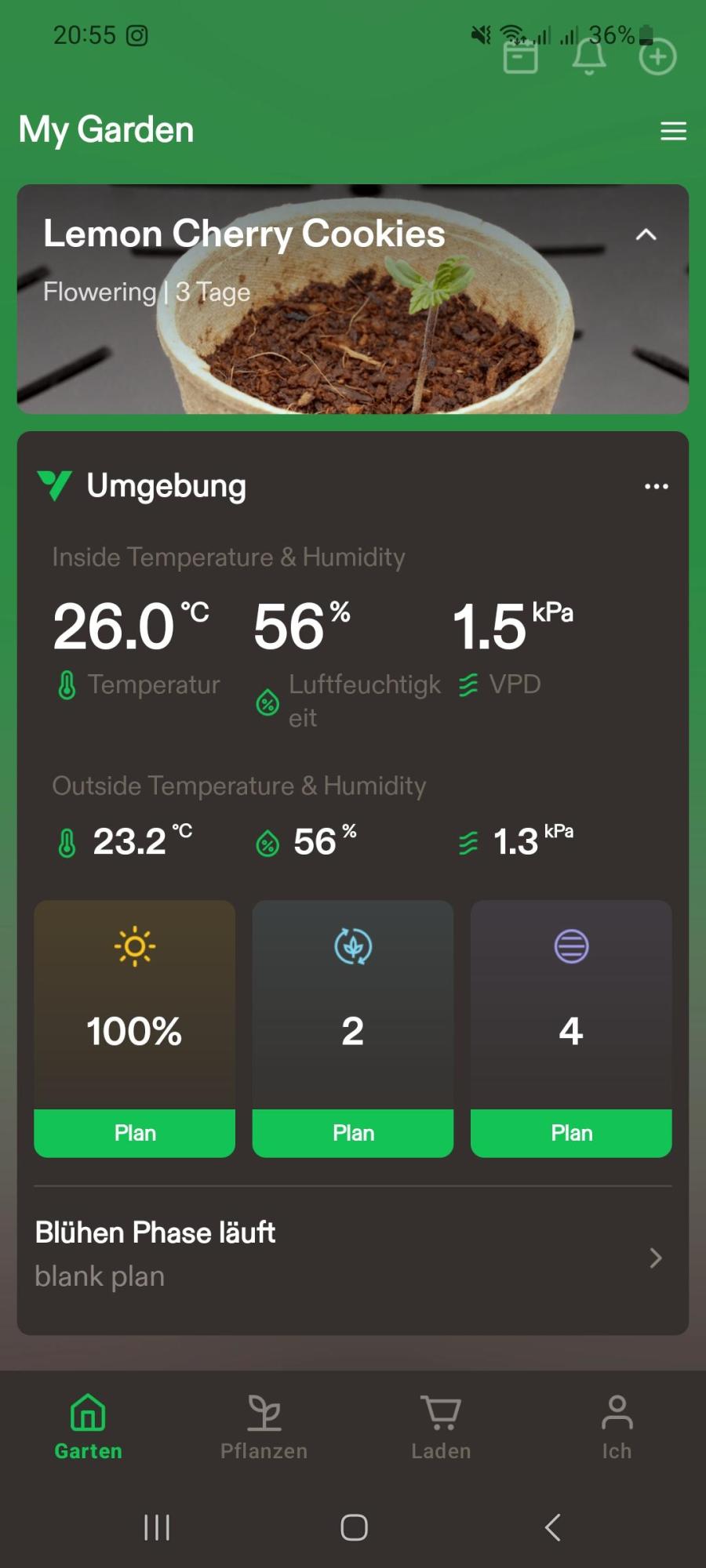The height and width of the screenshot is (1568, 706).
Task: Collapse the Lemon Cherry Cookies card
Action: (646, 234)
